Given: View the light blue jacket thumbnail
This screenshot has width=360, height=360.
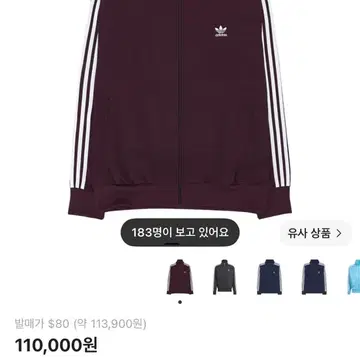Looking at the screenshot, I should point(353,277).
